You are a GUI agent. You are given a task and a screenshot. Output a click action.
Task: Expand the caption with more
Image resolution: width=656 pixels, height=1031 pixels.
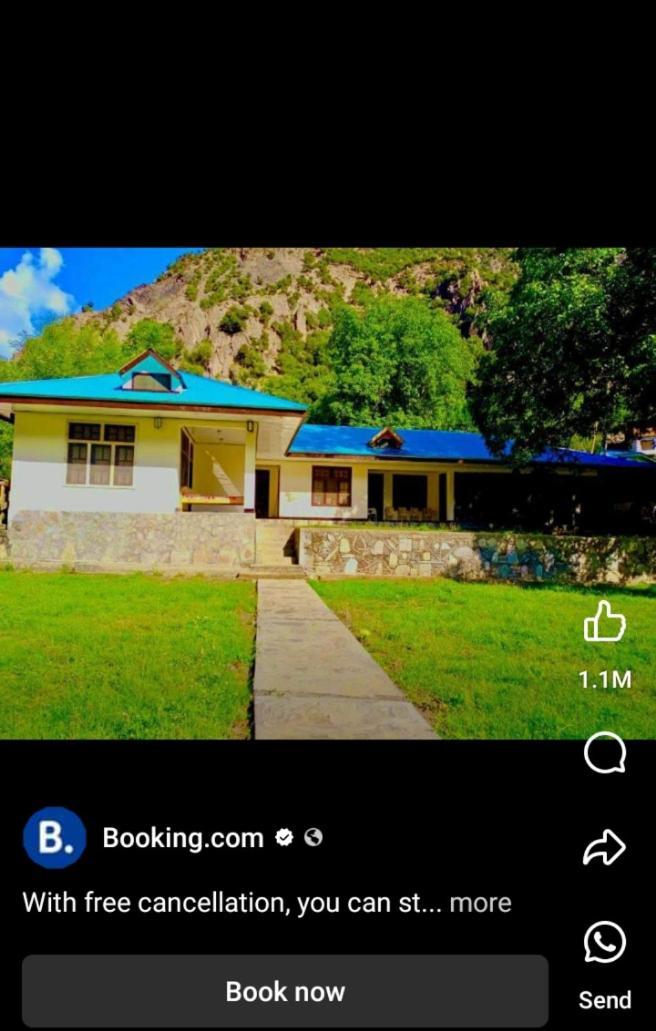pyautogui.click(x=480, y=903)
